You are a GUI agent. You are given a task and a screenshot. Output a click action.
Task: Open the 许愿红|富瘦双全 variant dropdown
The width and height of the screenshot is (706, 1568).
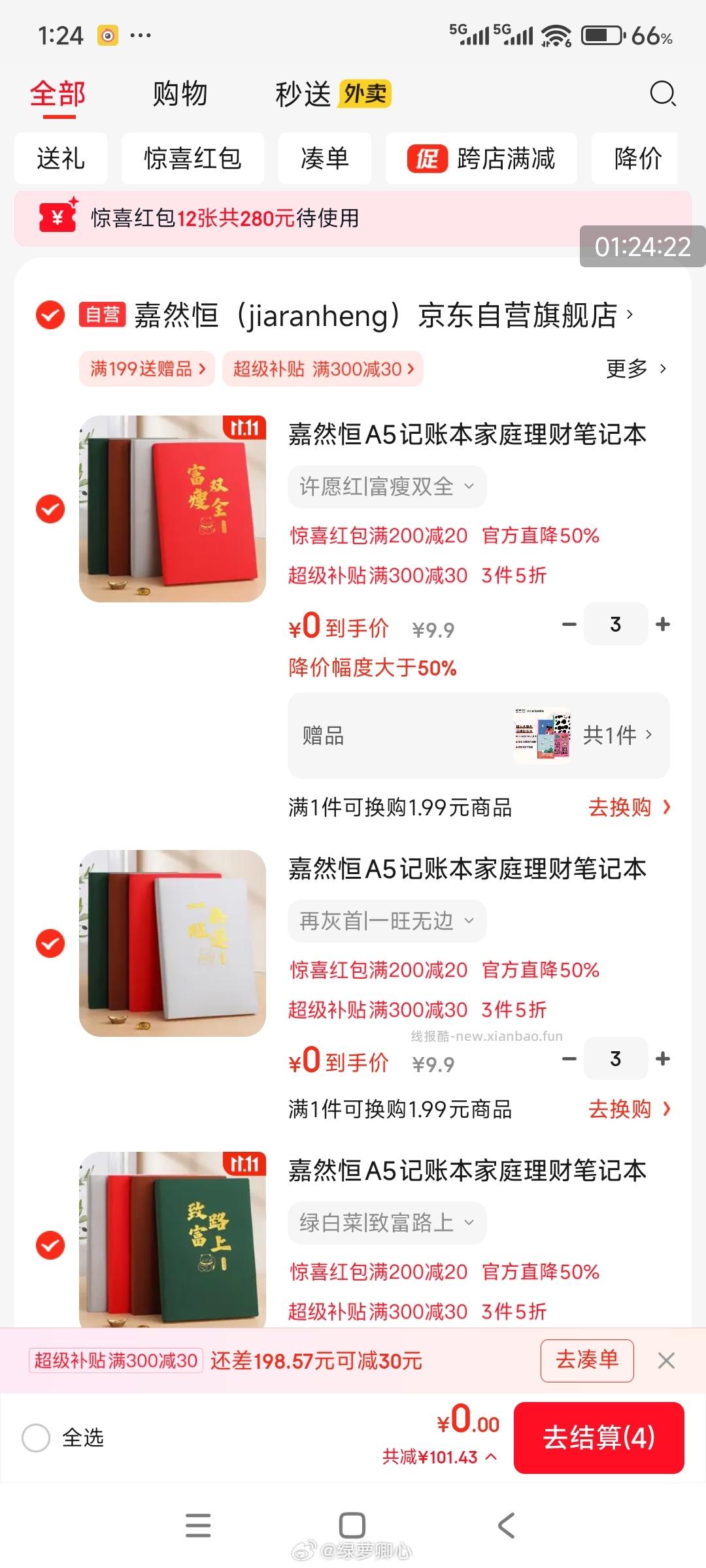tap(384, 485)
